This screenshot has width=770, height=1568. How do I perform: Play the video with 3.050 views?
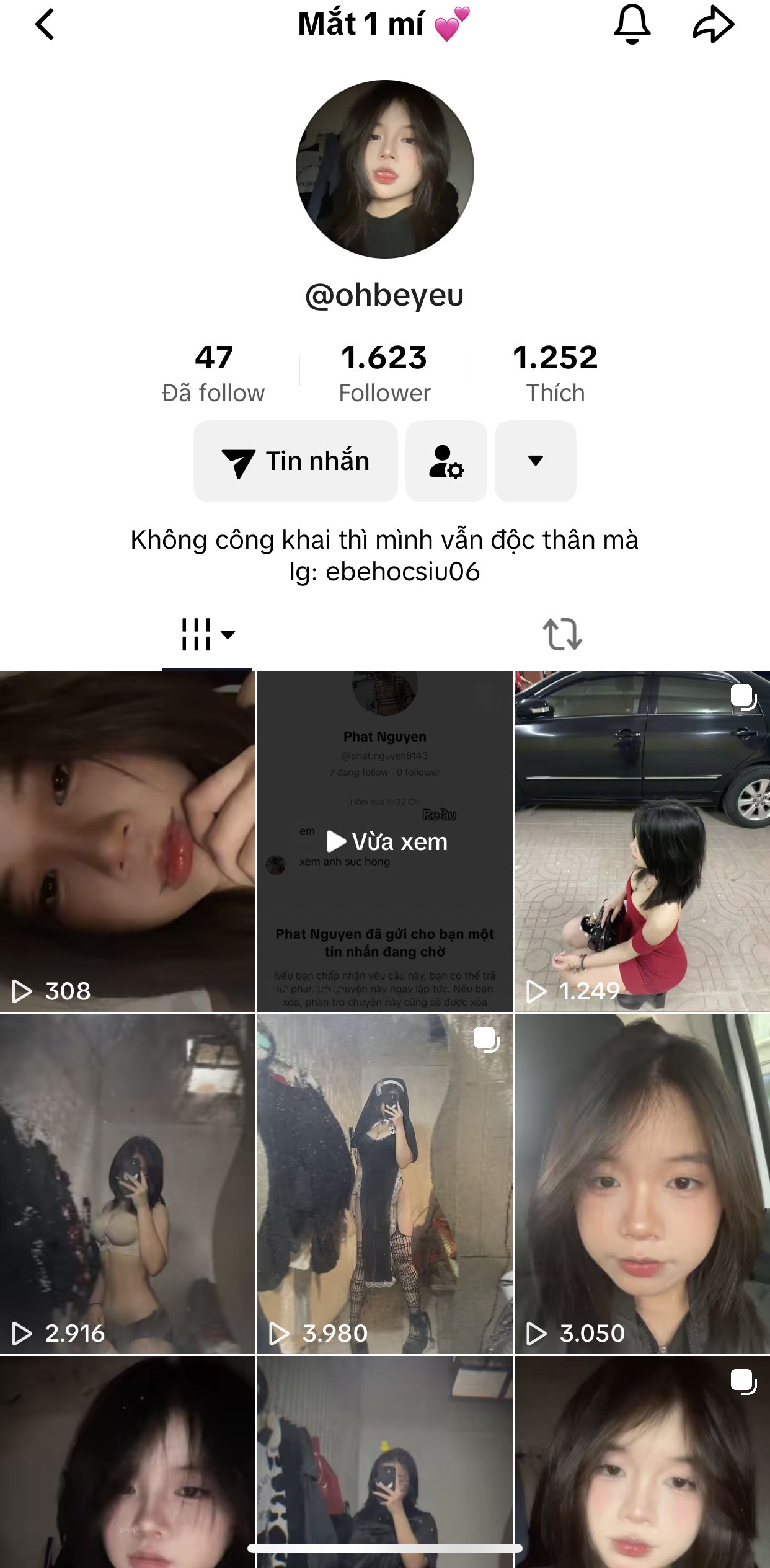point(642,1183)
